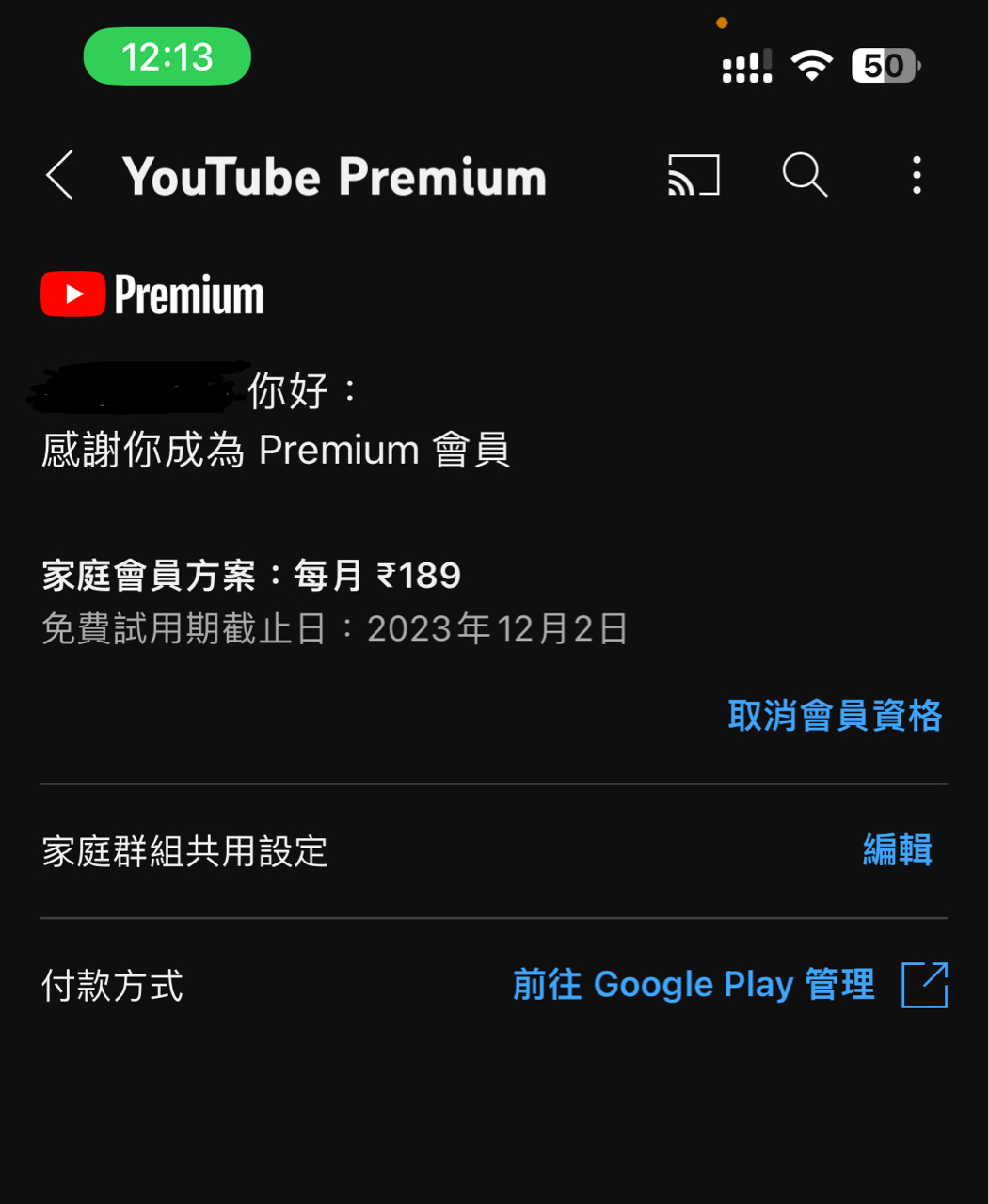Open the three-dot overflow menu

[x=917, y=176]
